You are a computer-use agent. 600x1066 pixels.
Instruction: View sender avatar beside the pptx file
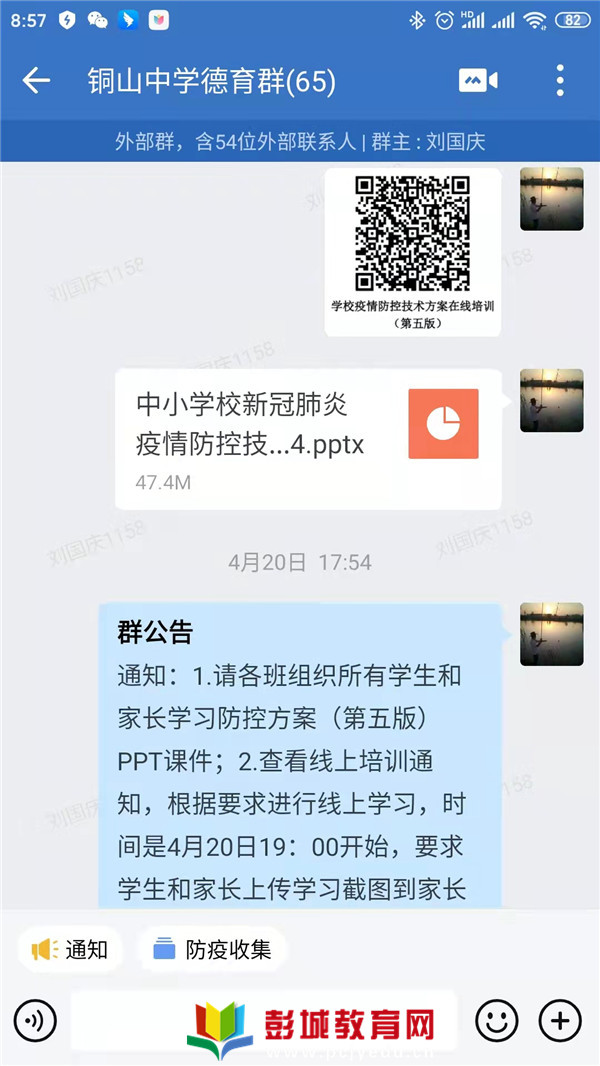click(551, 400)
